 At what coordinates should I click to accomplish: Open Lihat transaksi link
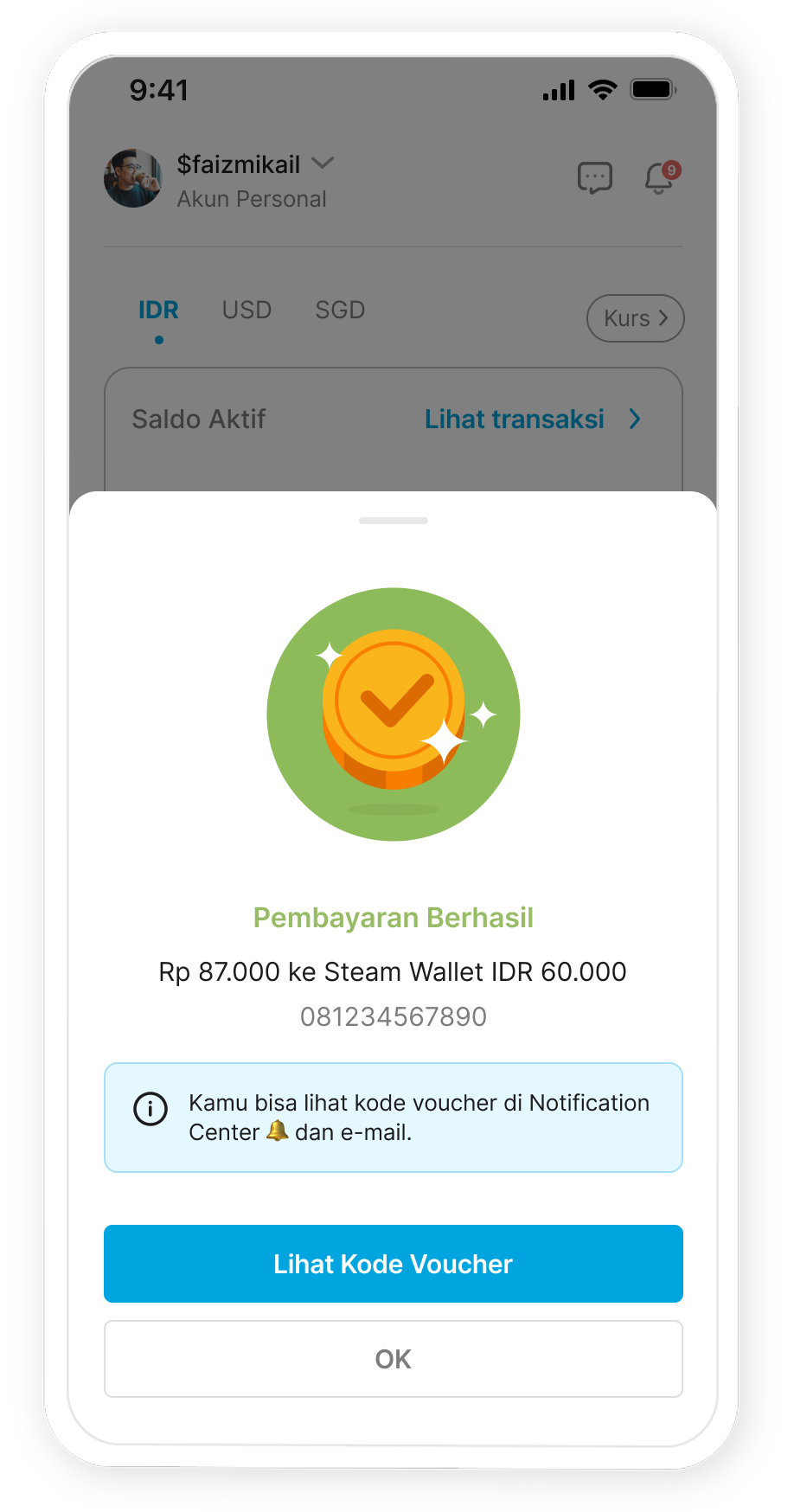coord(531,420)
